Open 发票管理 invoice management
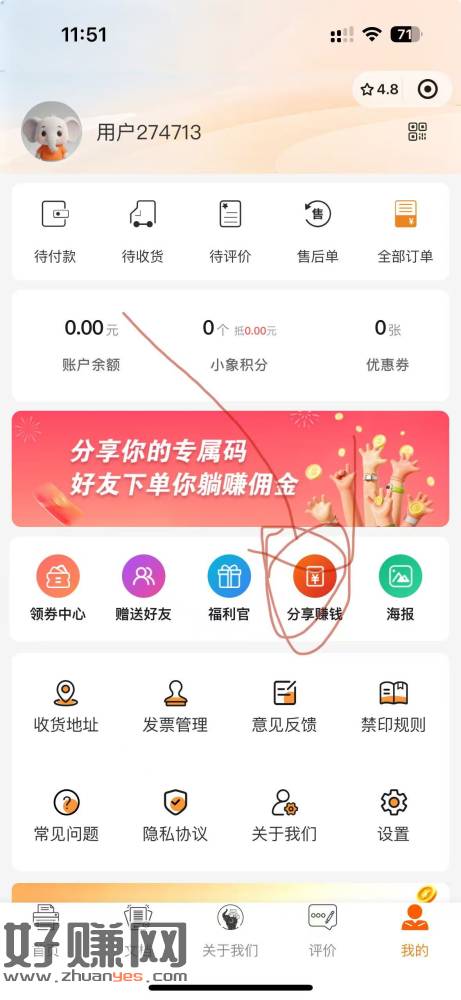Image resolution: width=461 pixels, height=1000 pixels. click(x=175, y=707)
